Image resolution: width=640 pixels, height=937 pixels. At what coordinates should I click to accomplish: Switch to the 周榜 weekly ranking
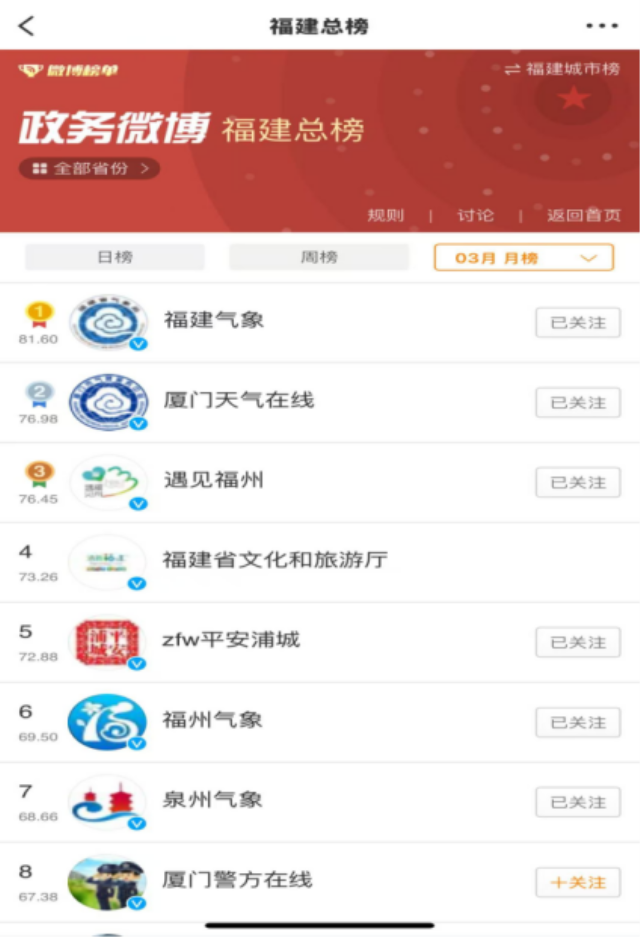point(318,257)
